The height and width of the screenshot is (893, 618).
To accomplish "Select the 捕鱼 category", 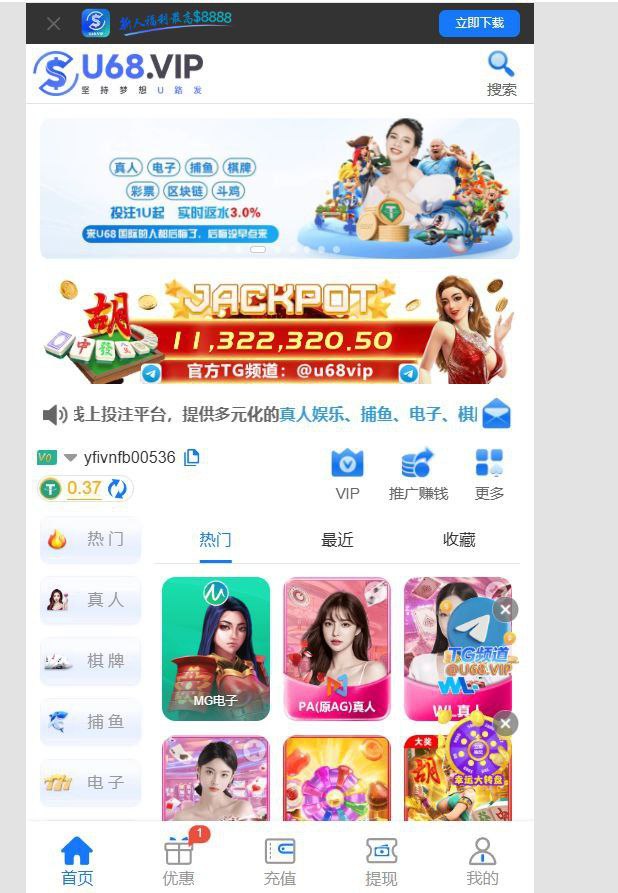I will pos(90,722).
